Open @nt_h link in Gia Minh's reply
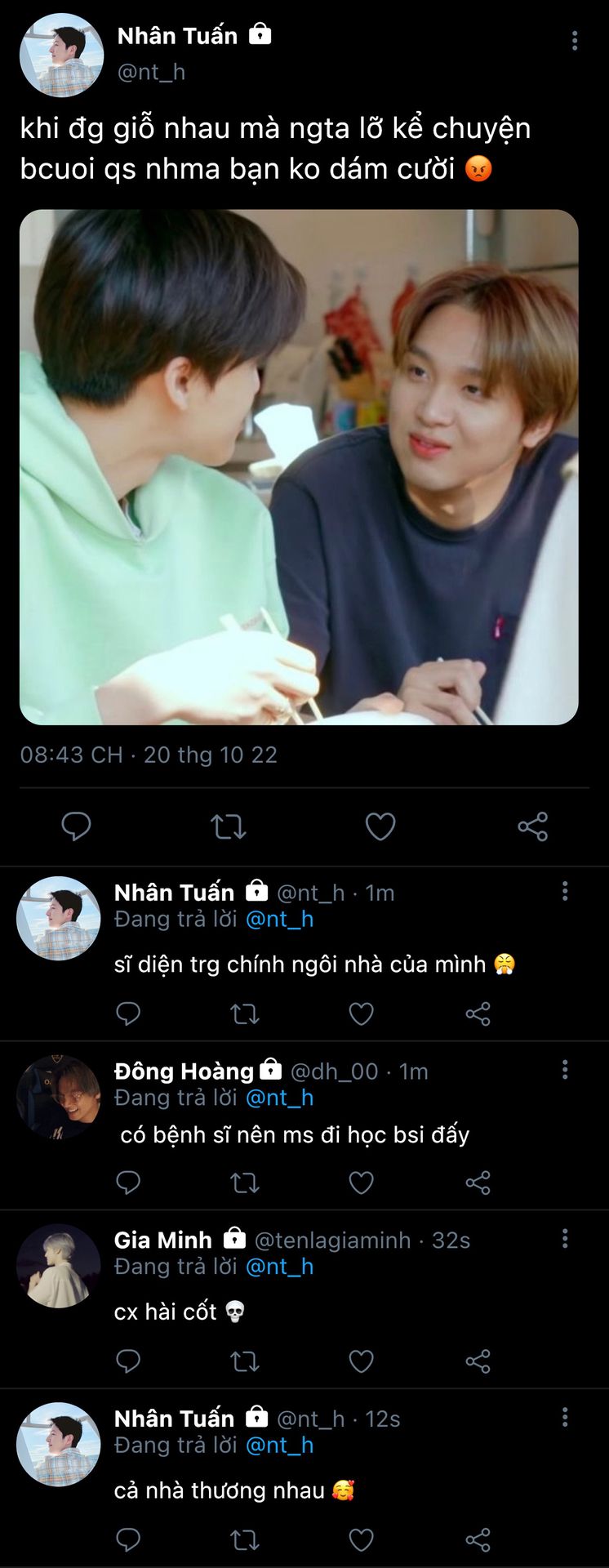The width and height of the screenshot is (609, 1568). 279,1267
